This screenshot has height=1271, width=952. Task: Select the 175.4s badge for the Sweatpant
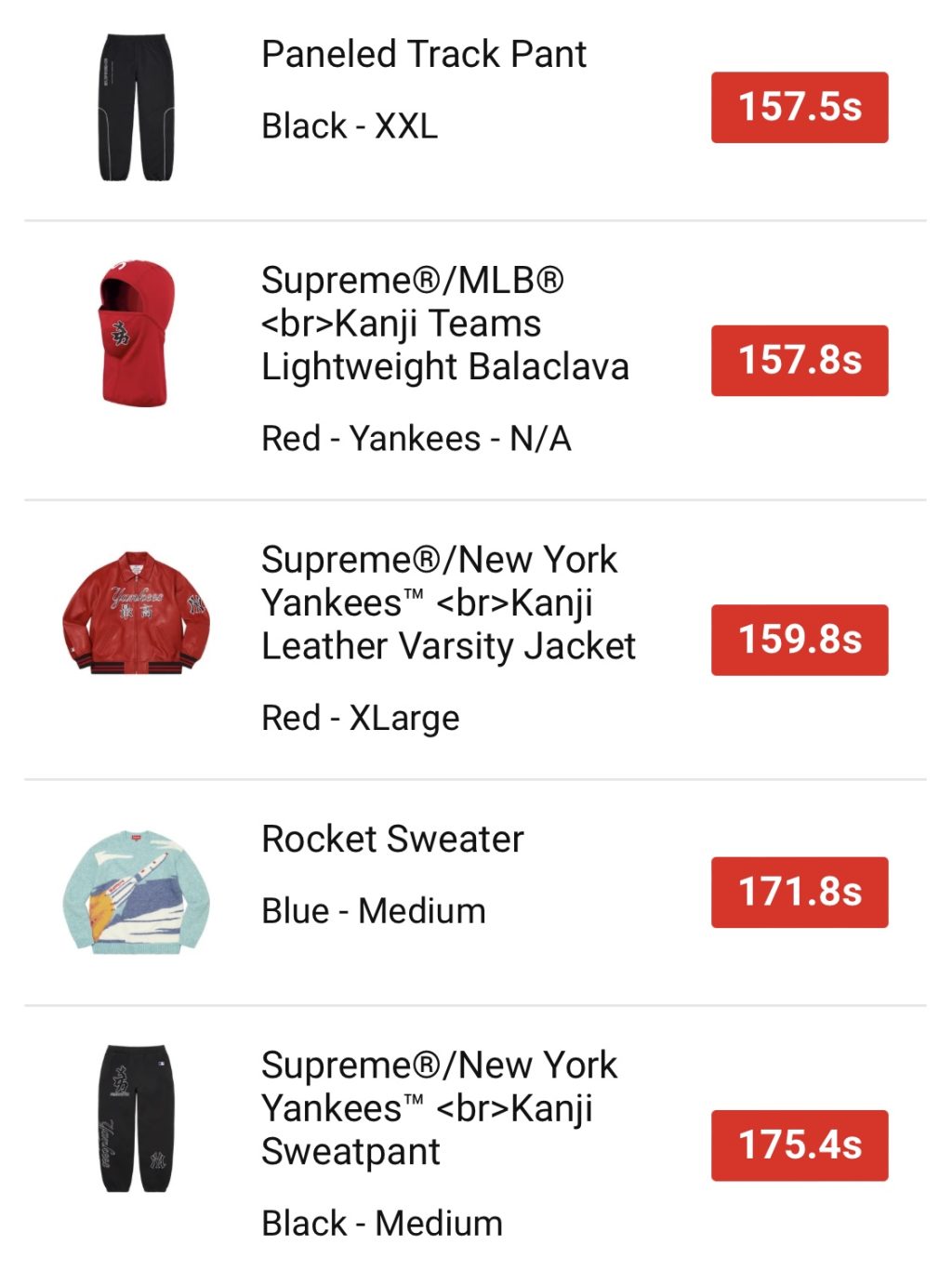(x=801, y=1145)
